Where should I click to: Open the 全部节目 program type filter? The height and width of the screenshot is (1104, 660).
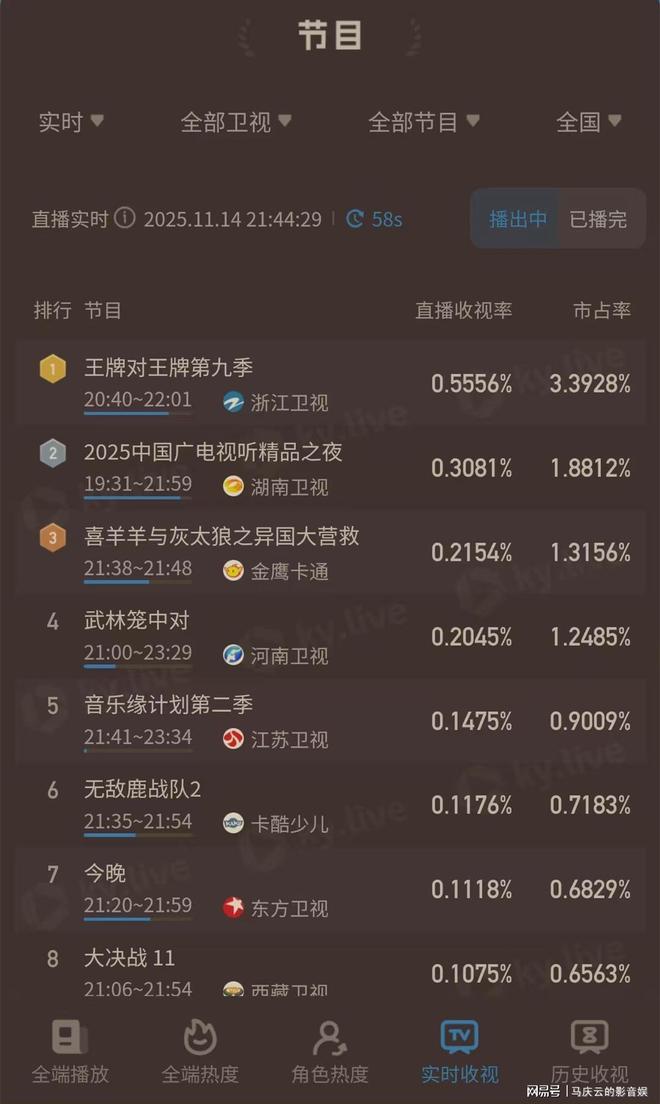pyautogui.click(x=424, y=122)
